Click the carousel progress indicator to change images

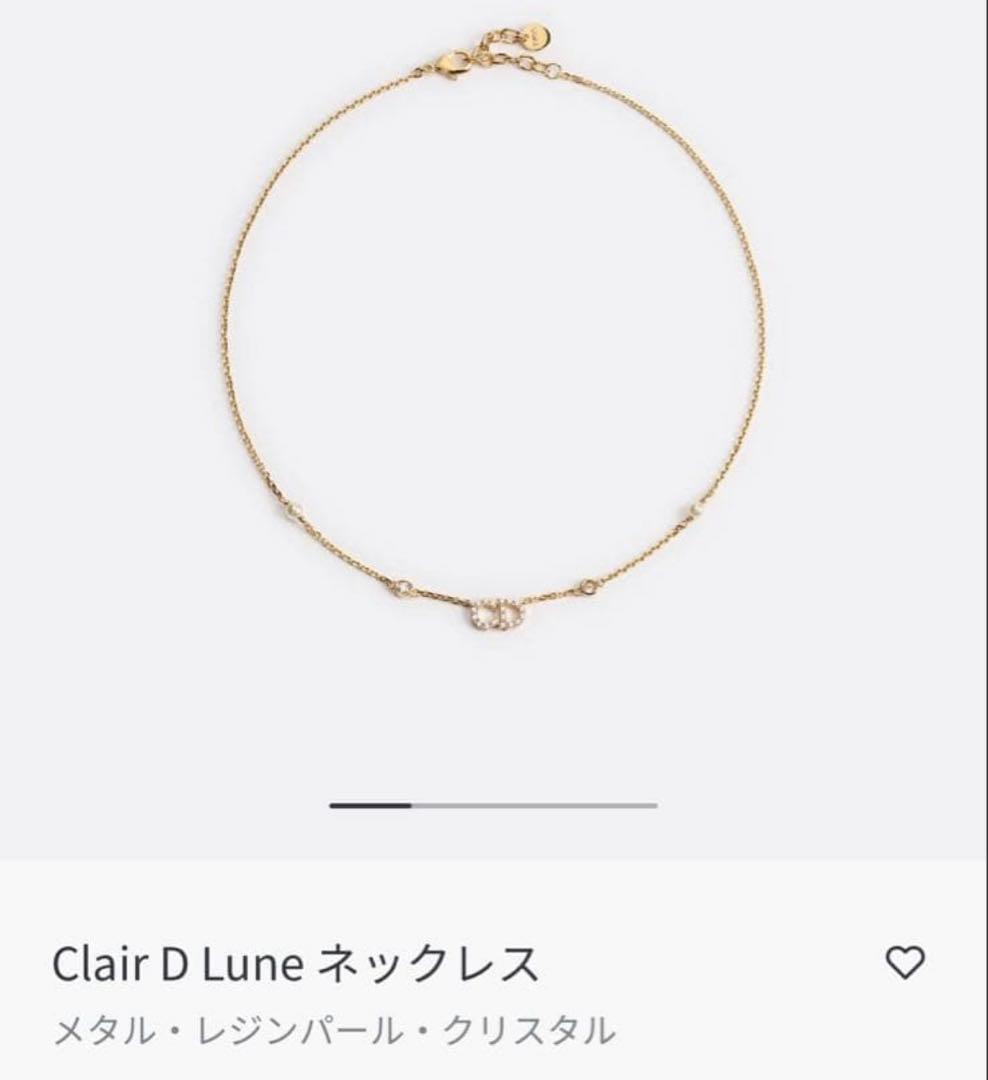495,803
